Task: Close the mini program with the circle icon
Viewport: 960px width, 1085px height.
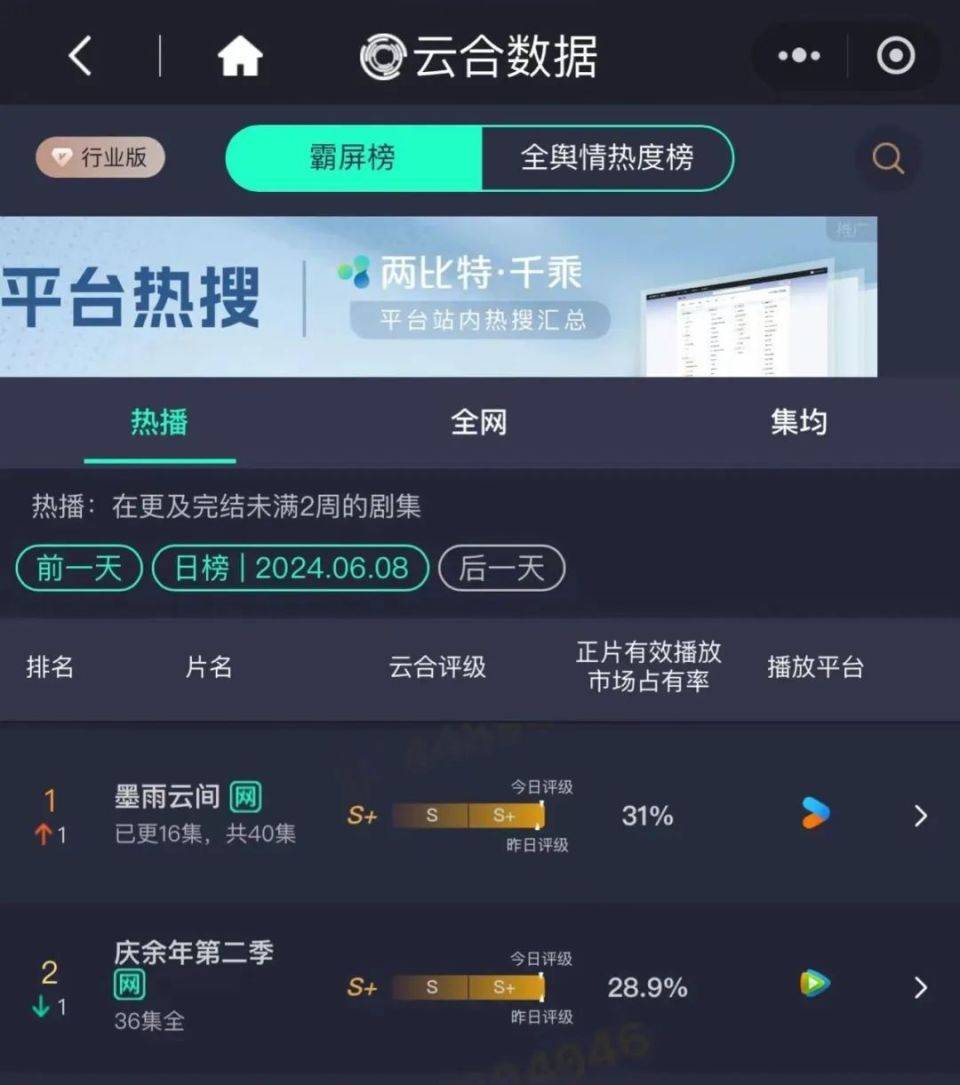Action: pos(895,57)
